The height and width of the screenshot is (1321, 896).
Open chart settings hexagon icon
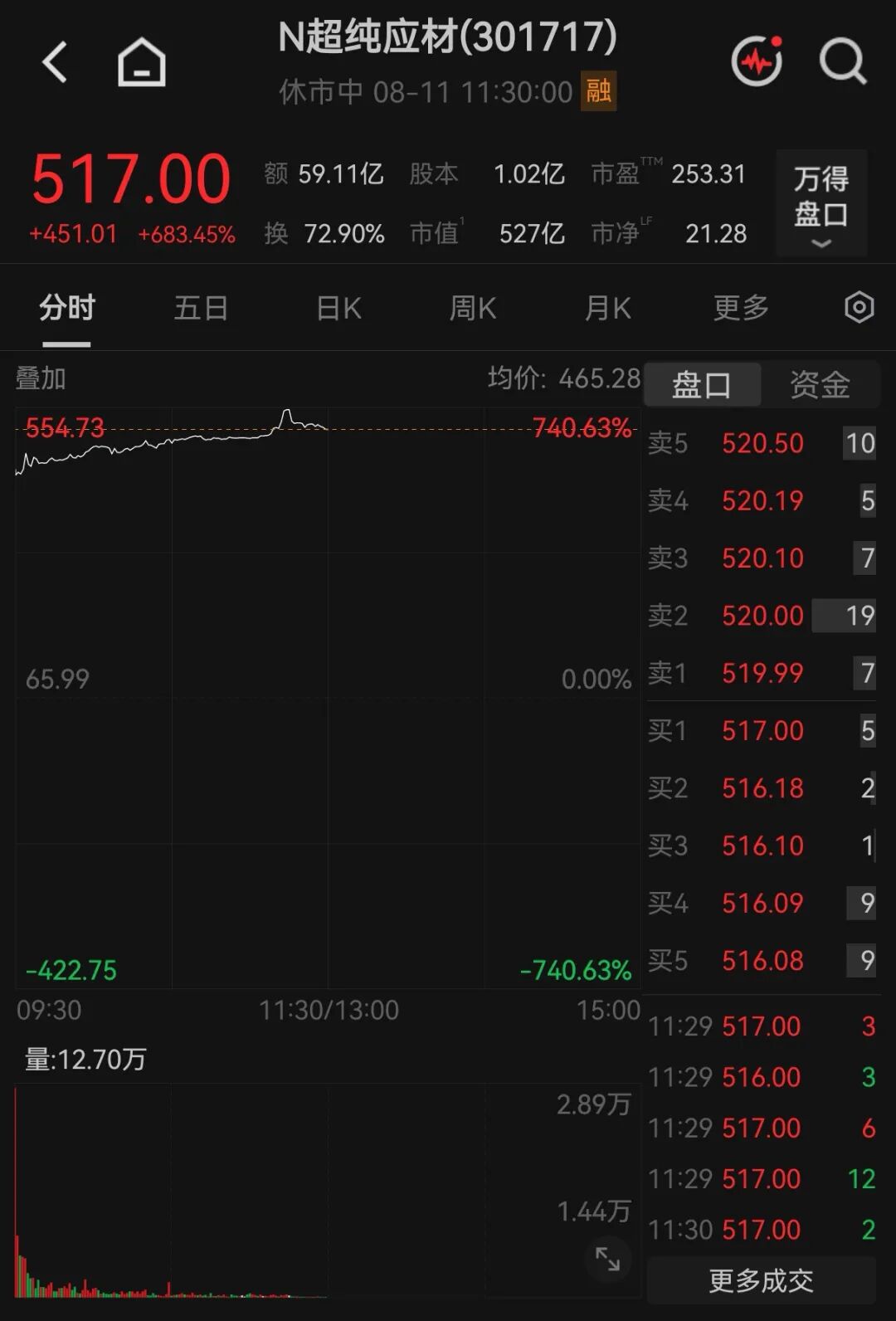(x=859, y=308)
